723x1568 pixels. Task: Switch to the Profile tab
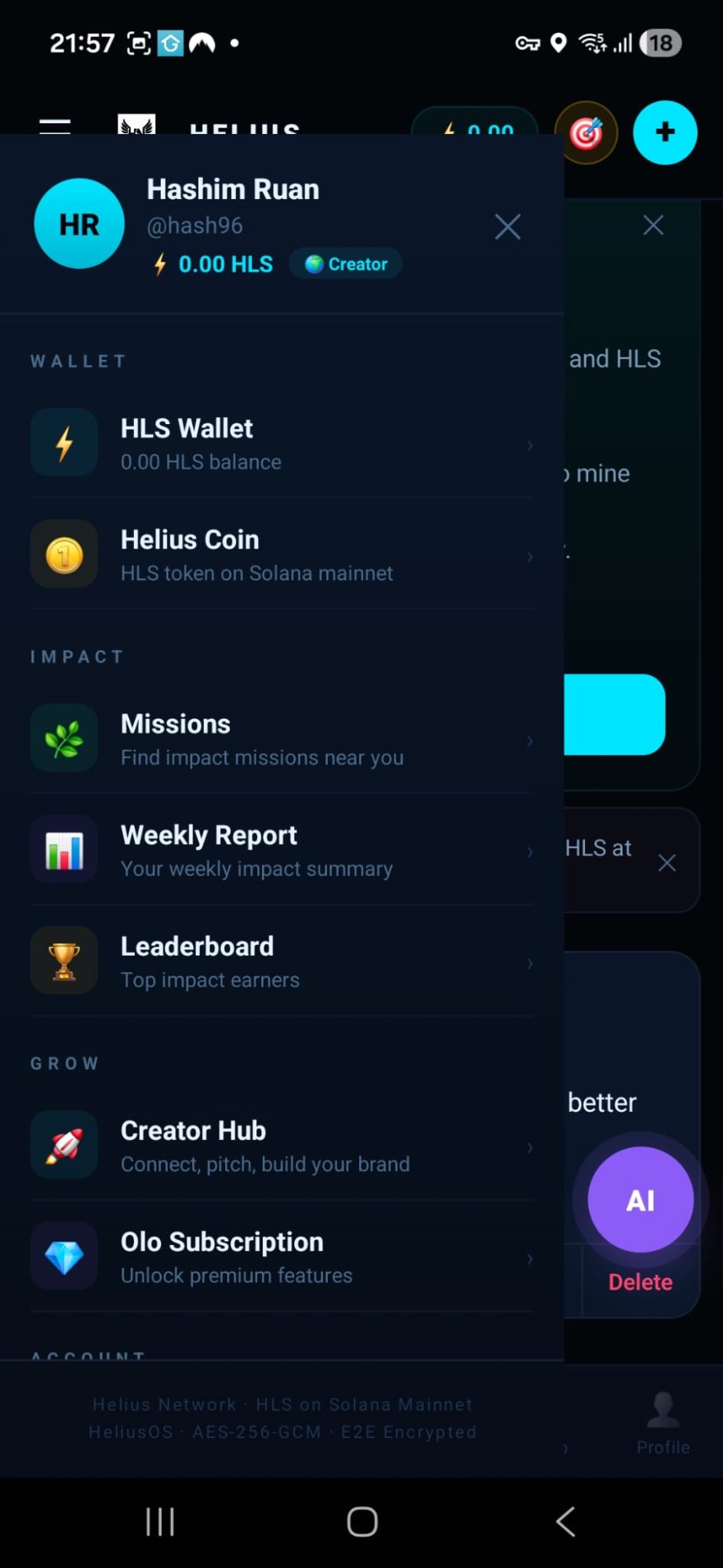pyautogui.click(x=663, y=1423)
